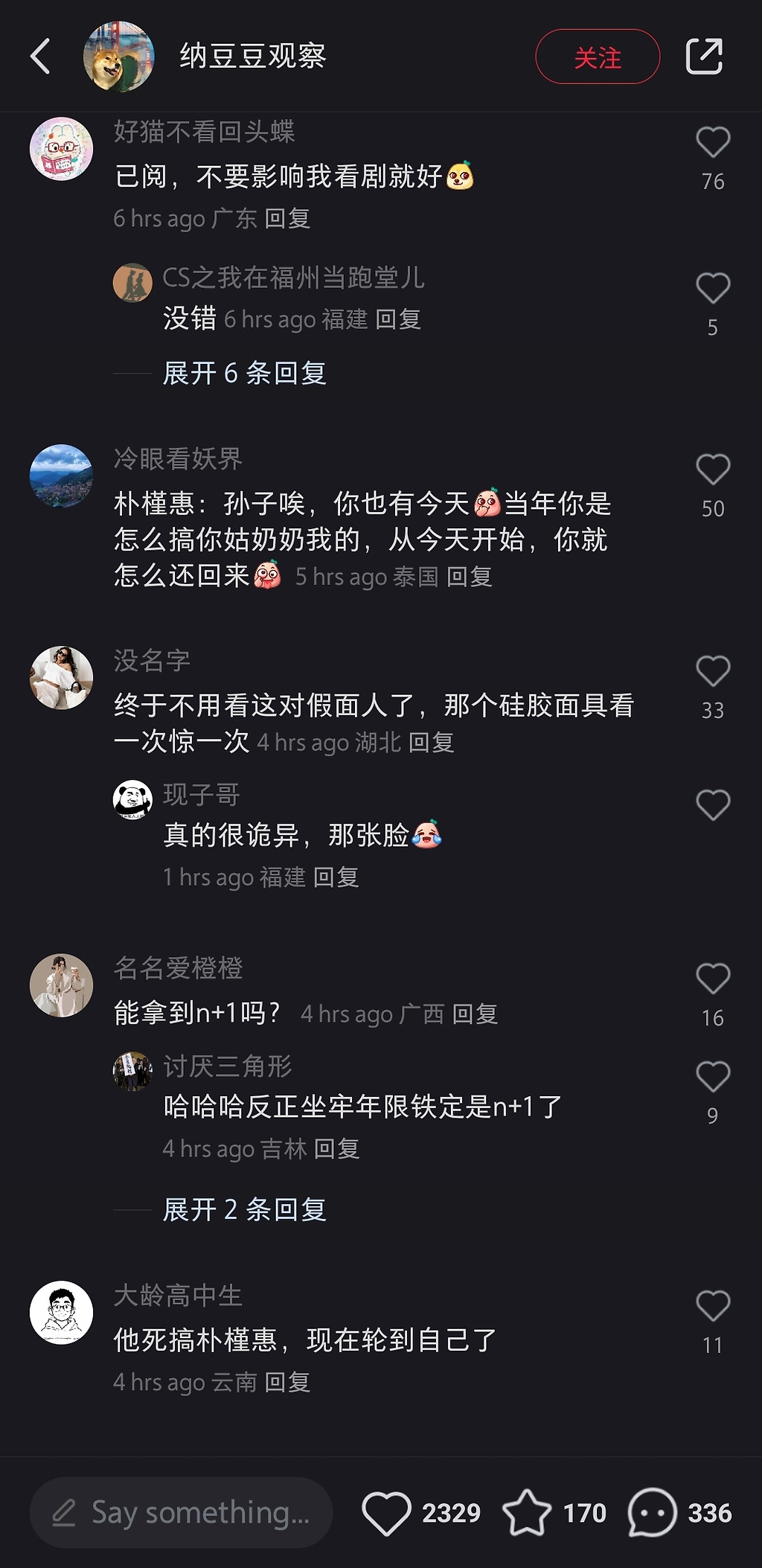Expand 2 more replies (展开 2 条回复)

[244, 1210]
